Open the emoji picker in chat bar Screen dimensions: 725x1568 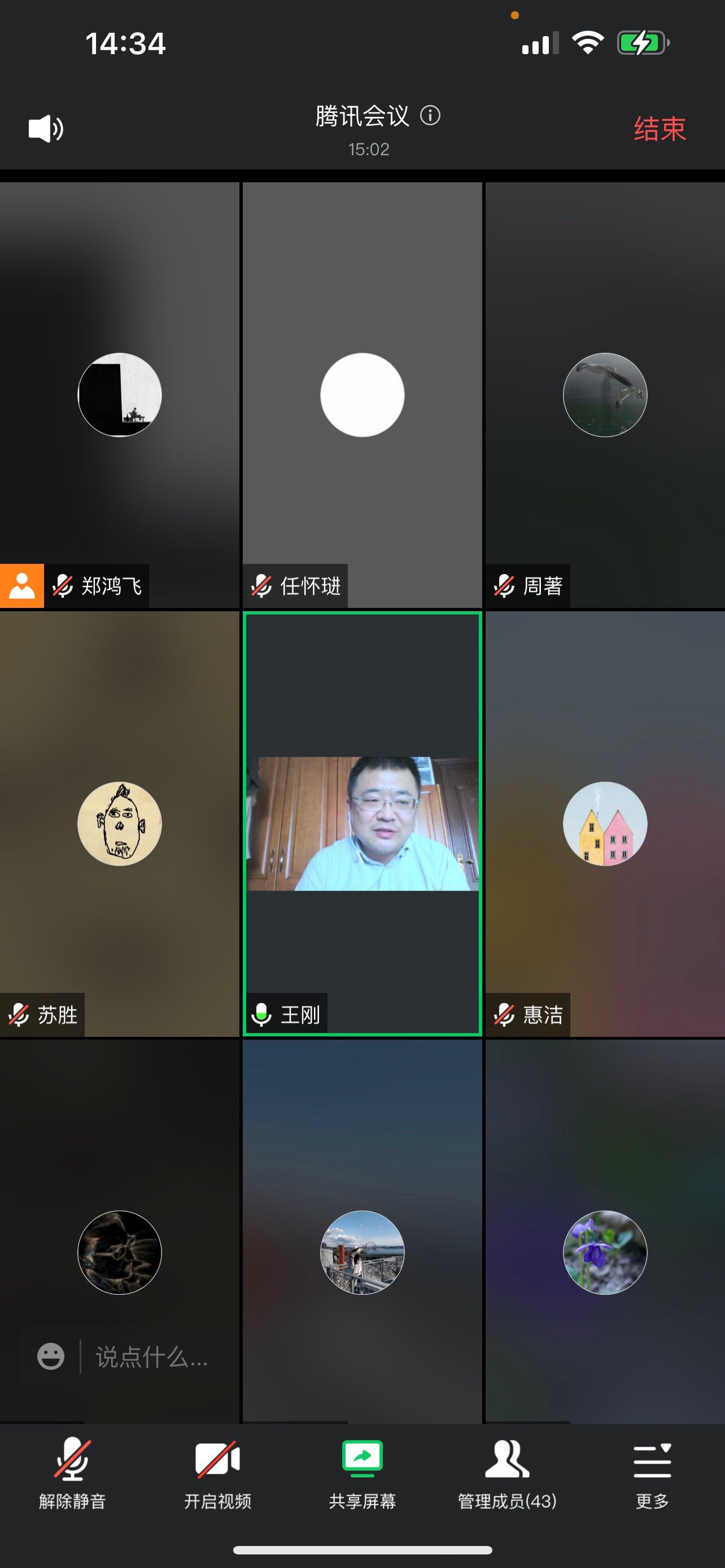pyautogui.click(x=50, y=1357)
